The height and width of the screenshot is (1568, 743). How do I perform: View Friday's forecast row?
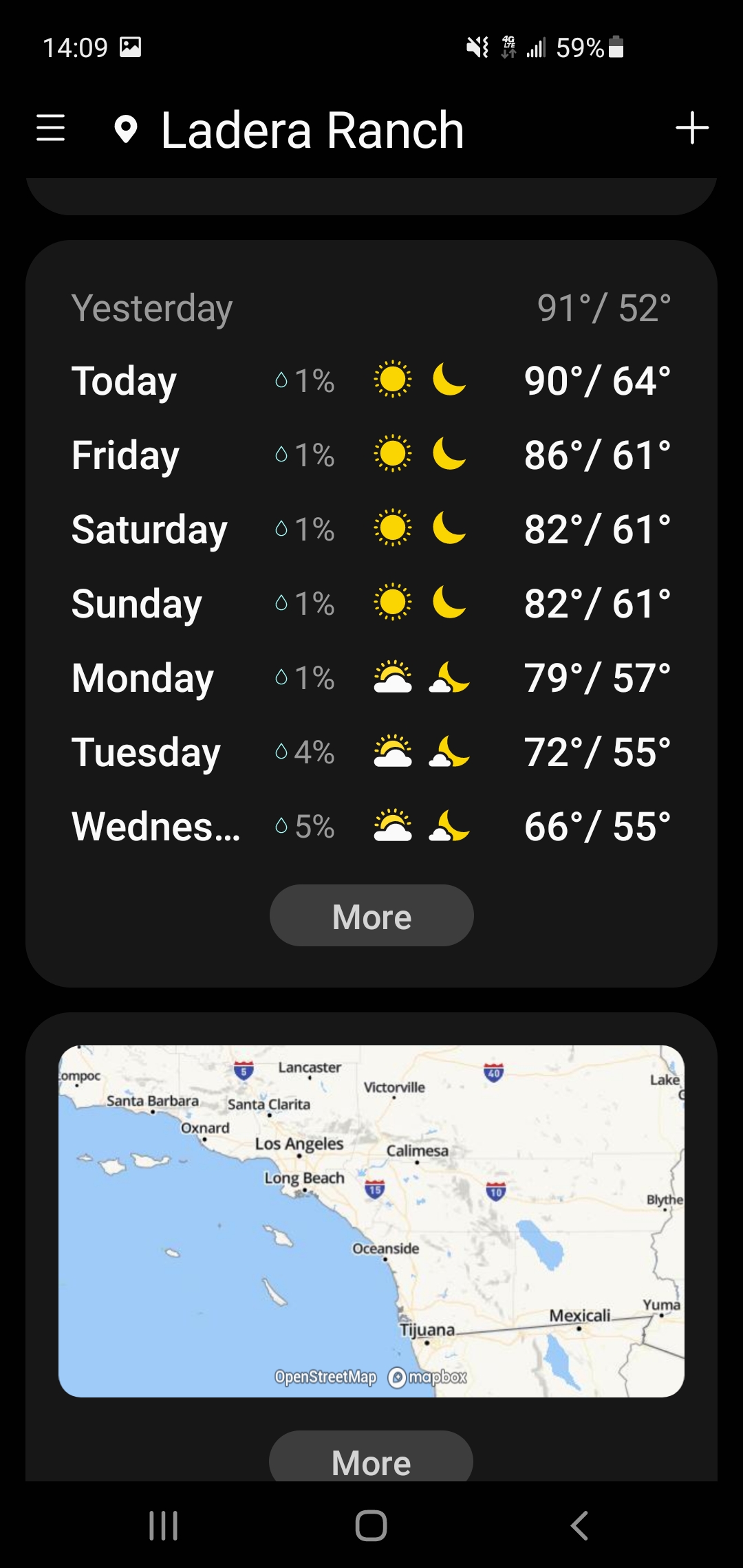click(x=371, y=455)
